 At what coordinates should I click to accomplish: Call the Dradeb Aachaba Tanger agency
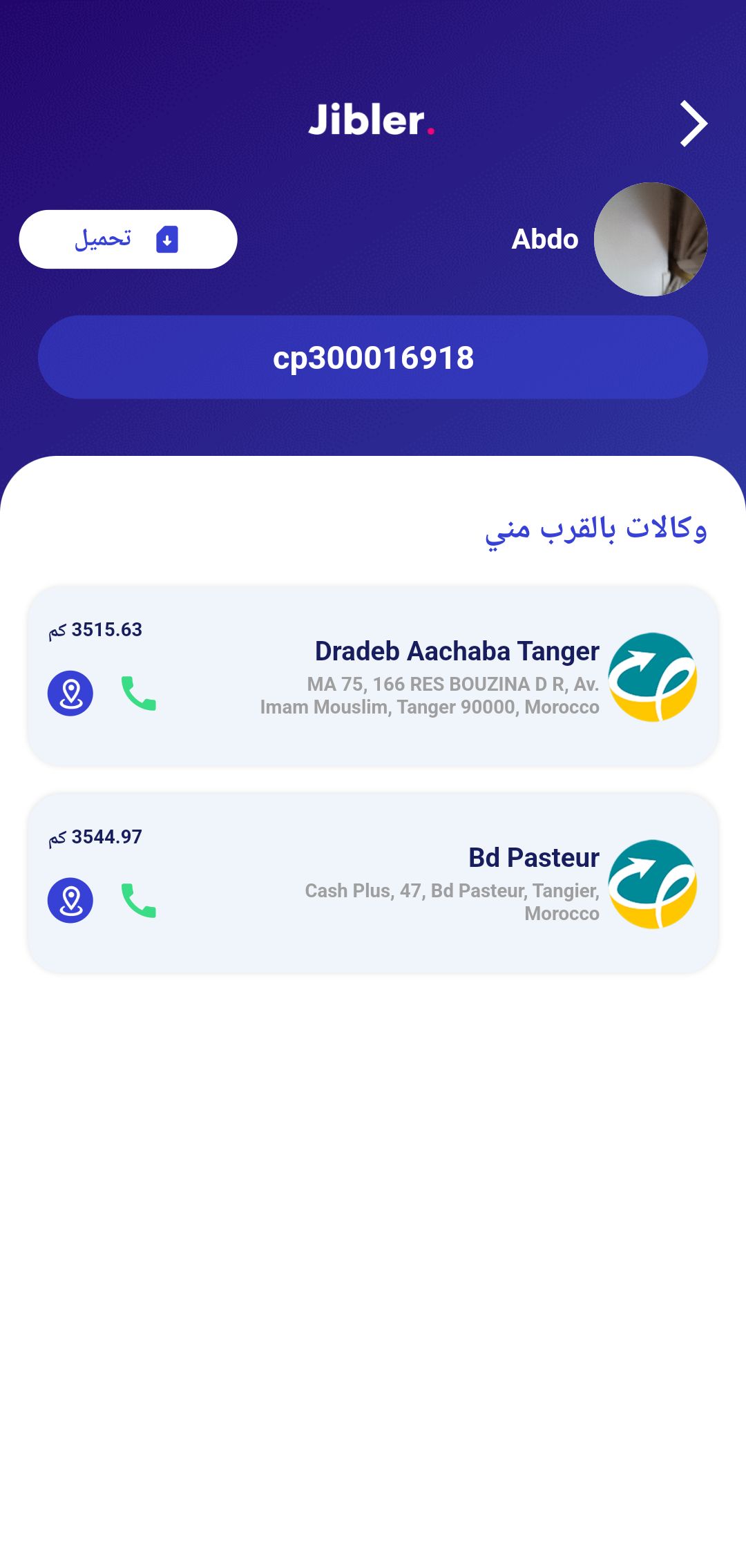(139, 693)
